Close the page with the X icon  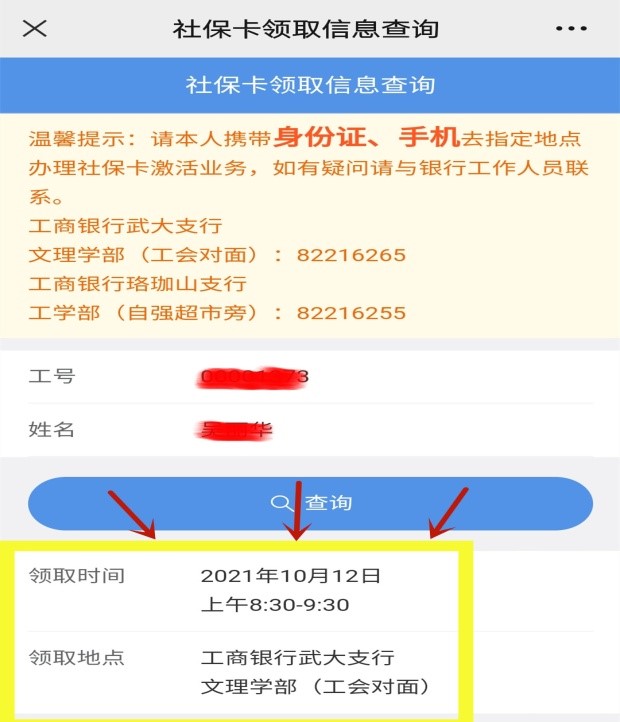pyautogui.click(x=35, y=28)
